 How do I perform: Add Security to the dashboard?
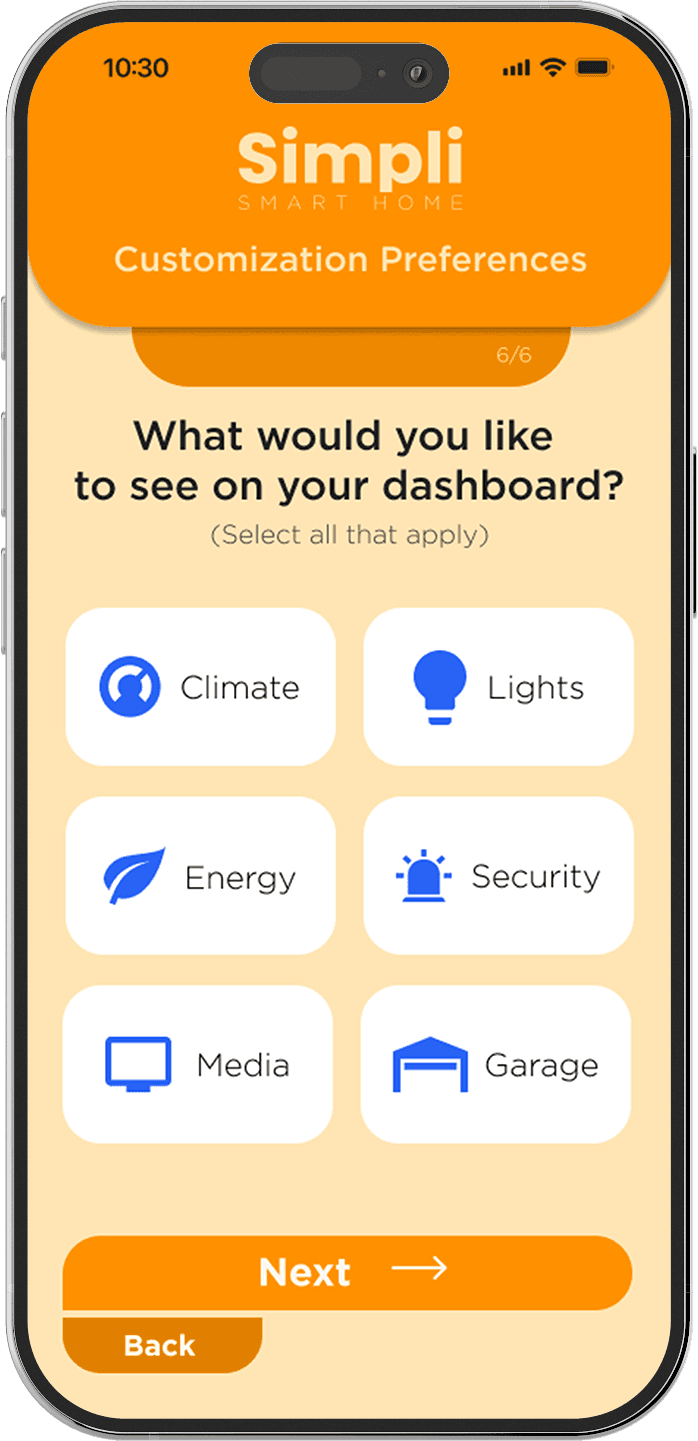[498, 876]
